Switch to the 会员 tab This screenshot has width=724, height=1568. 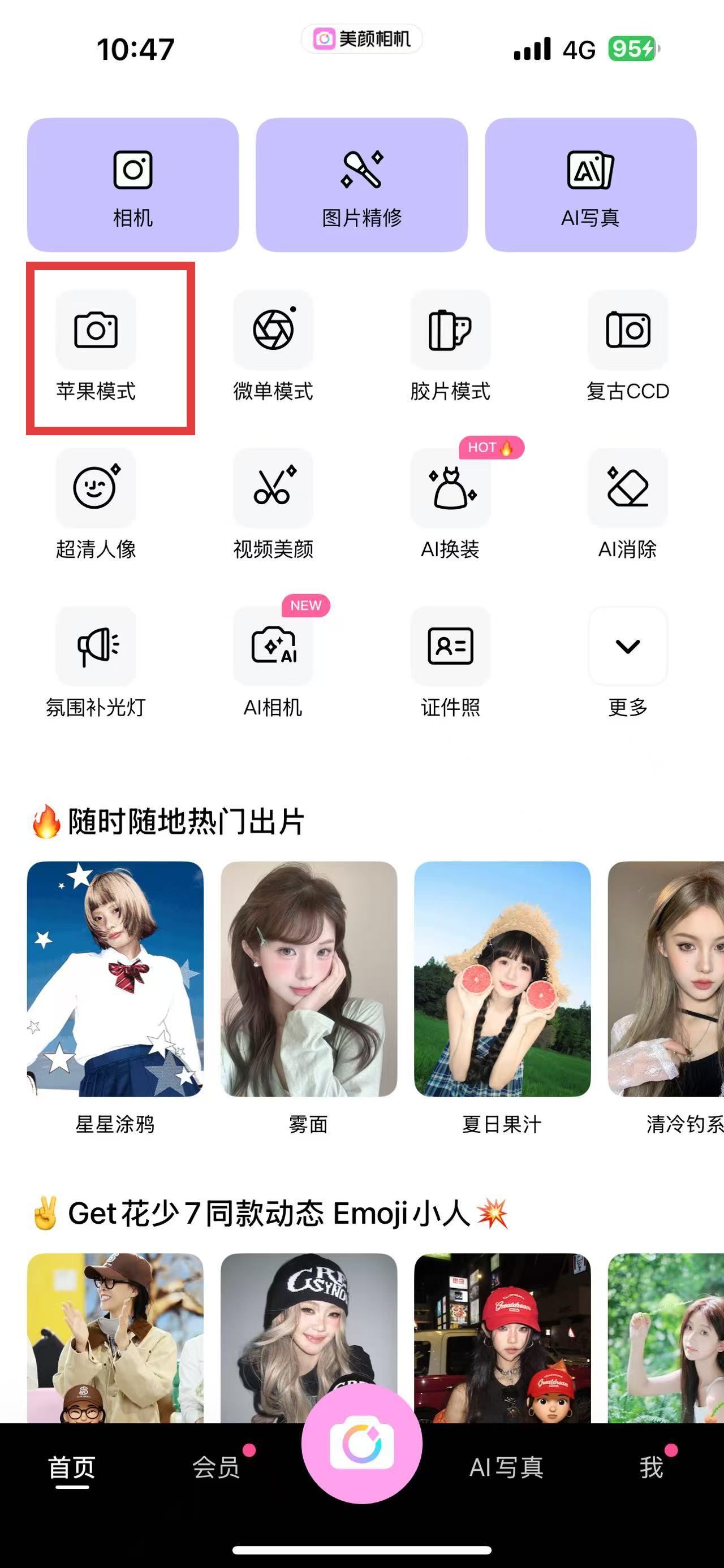(216, 1467)
